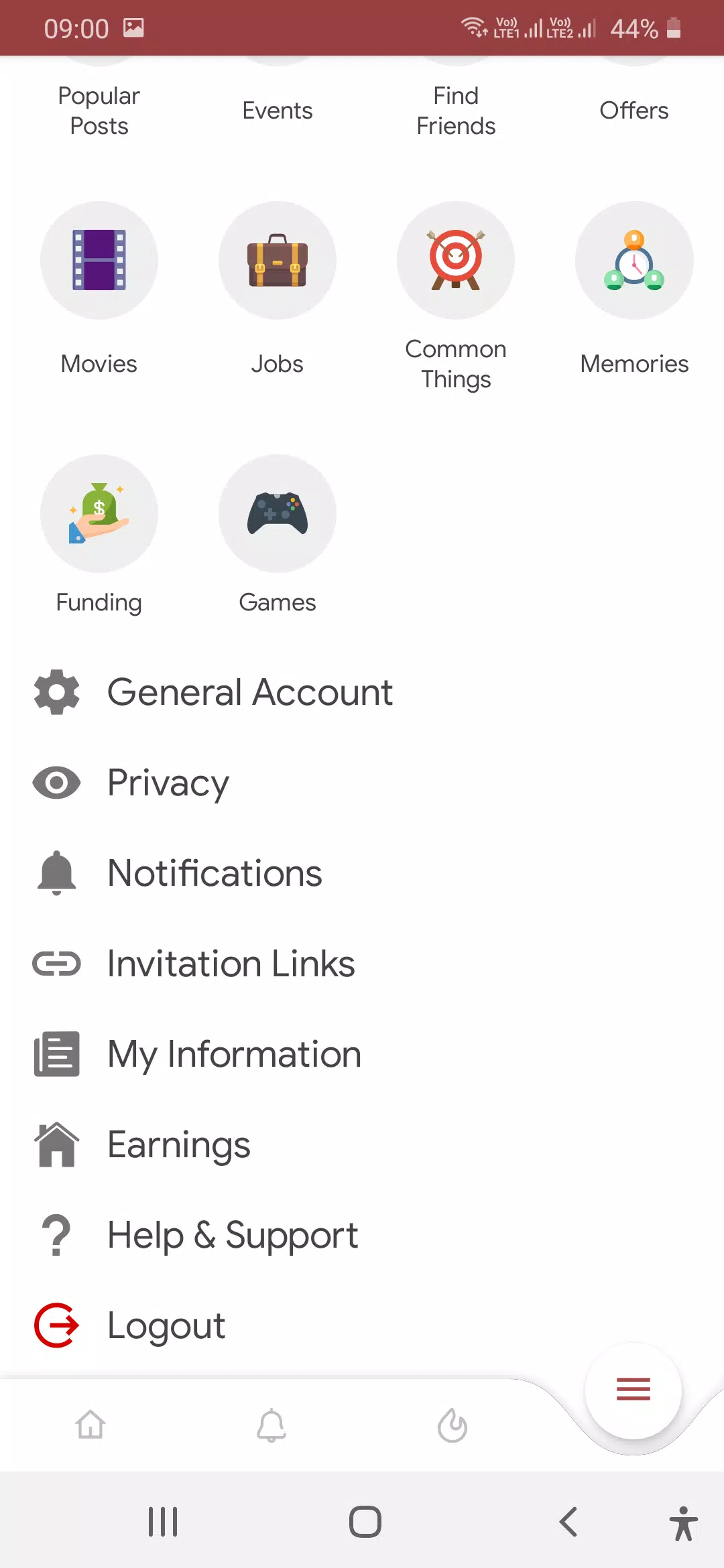Switch to the home tab
The image size is (724, 1568).
[90, 1425]
